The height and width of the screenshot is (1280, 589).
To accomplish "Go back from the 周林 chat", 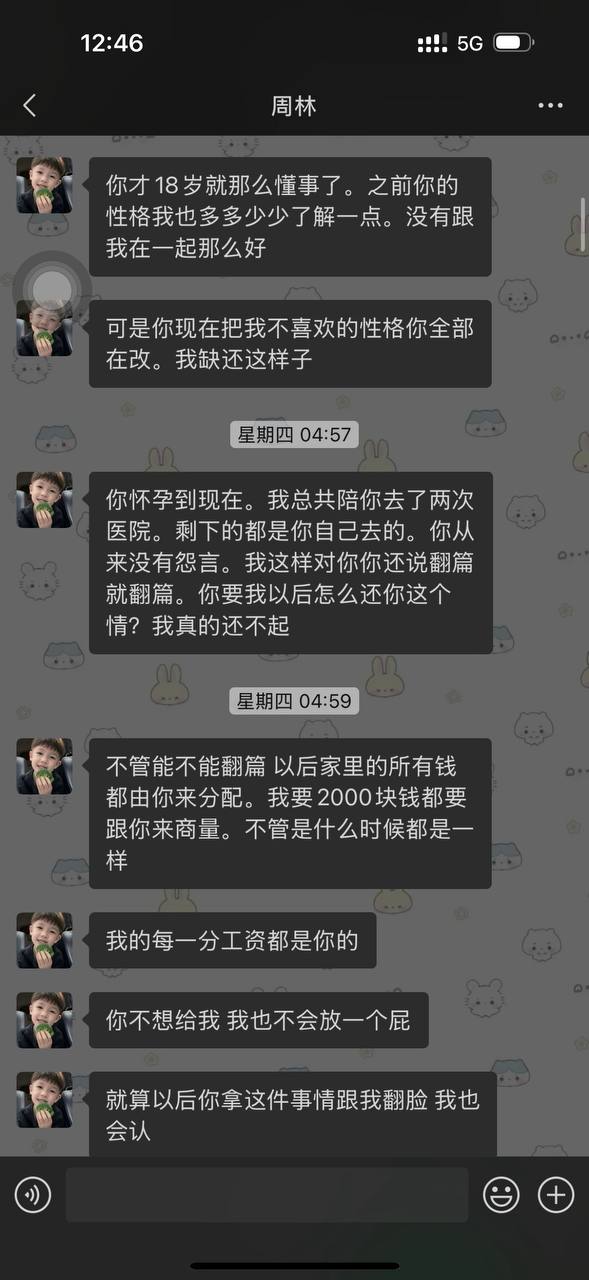I will pyautogui.click(x=29, y=105).
